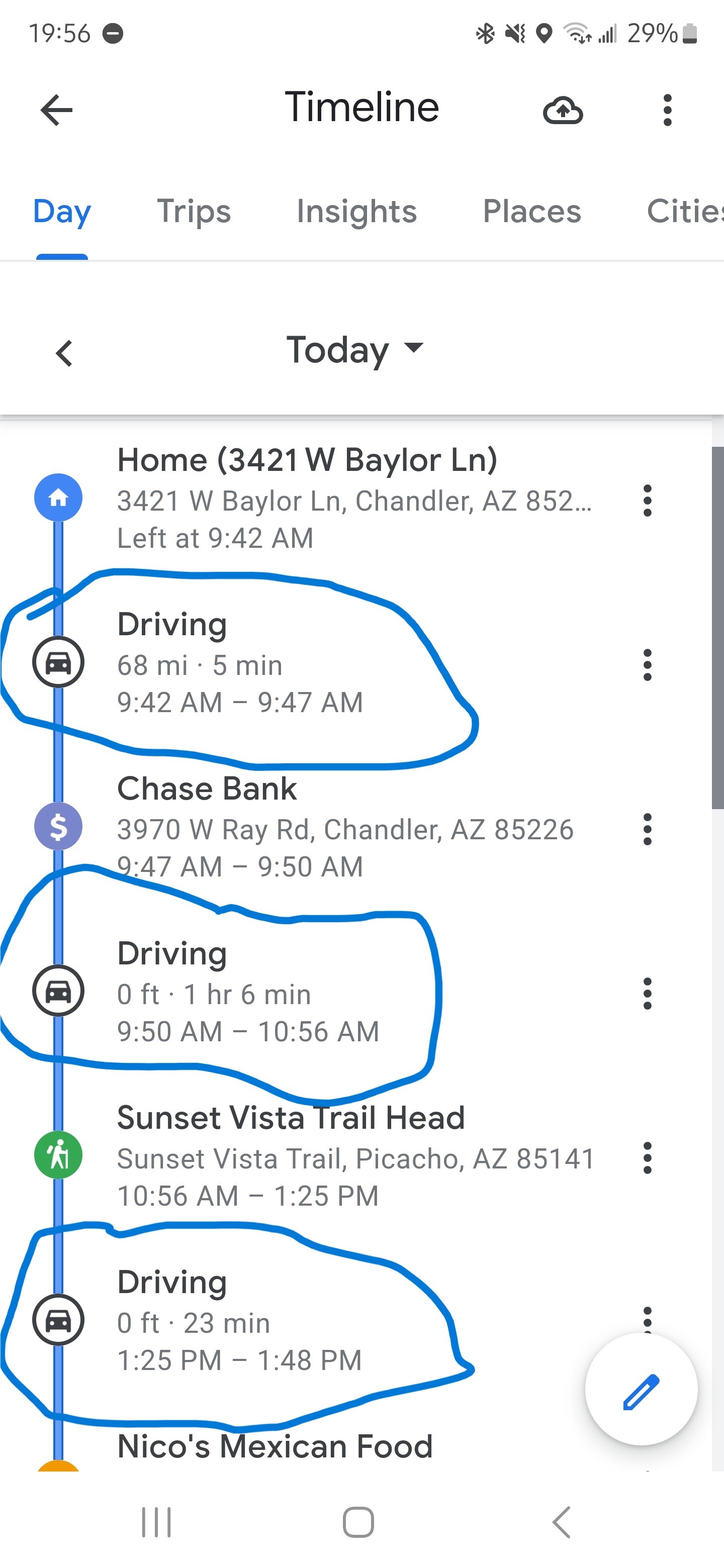Switch to the Insights tab
724x1568 pixels.
356,212
